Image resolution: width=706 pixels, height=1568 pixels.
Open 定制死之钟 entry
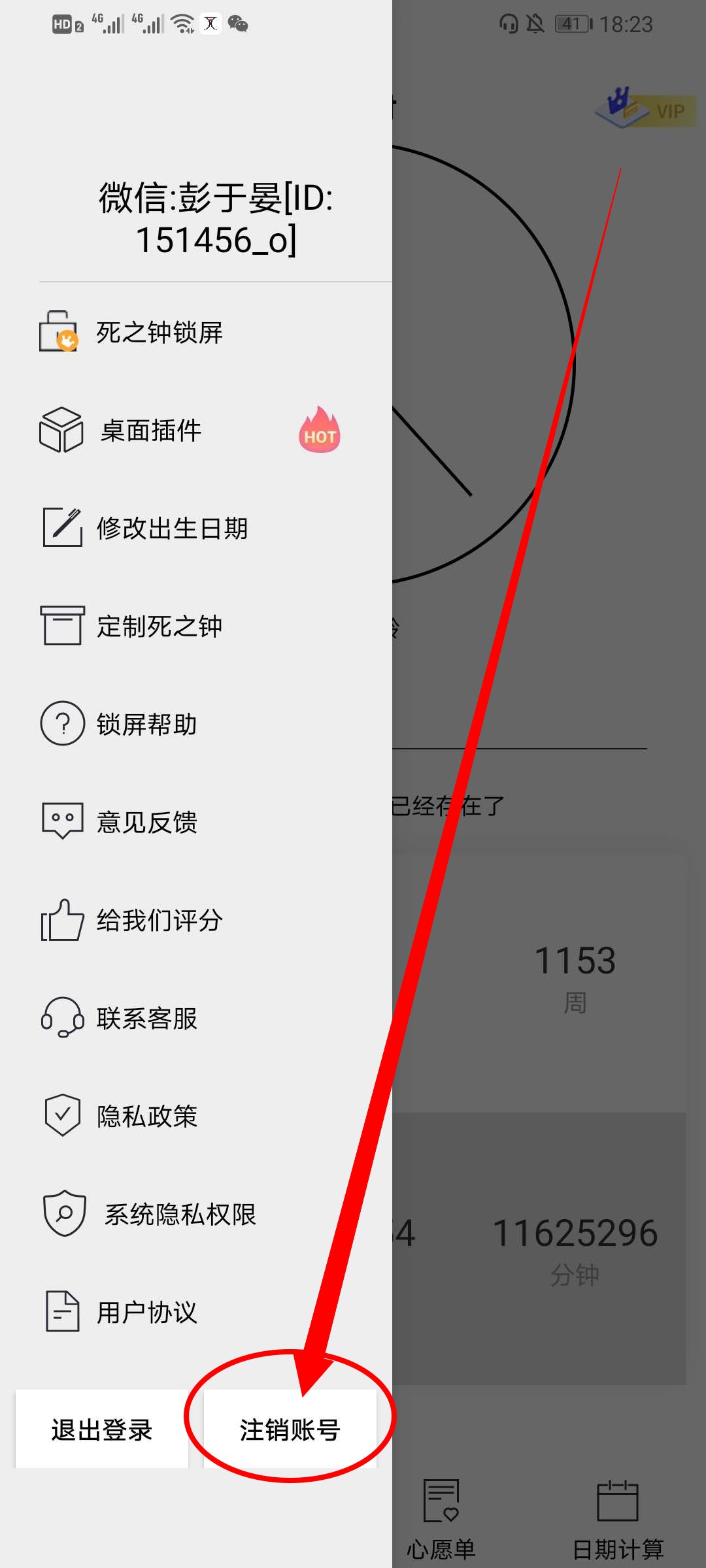pyautogui.click(x=159, y=627)
